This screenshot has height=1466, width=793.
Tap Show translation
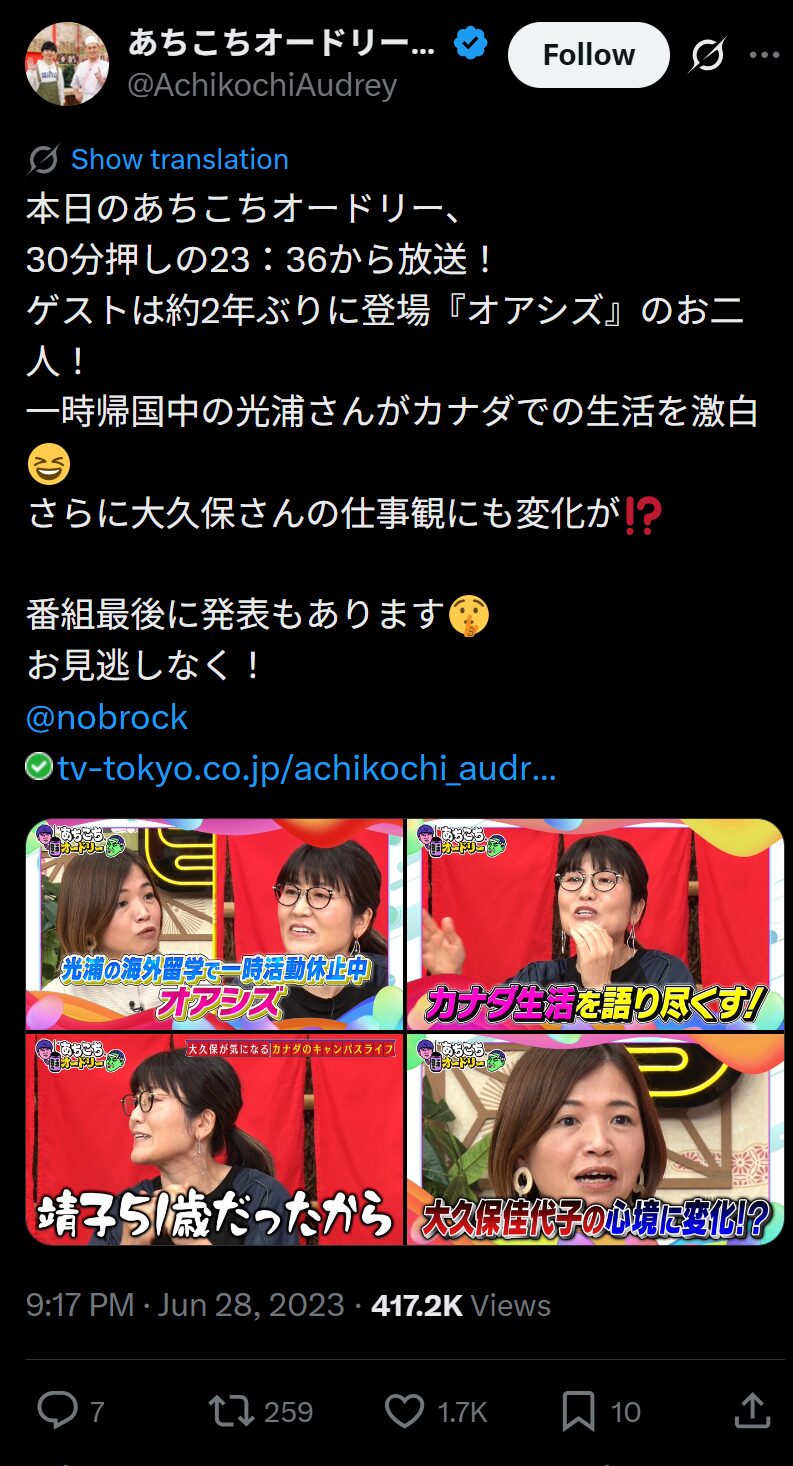click(x=179, y=160)
